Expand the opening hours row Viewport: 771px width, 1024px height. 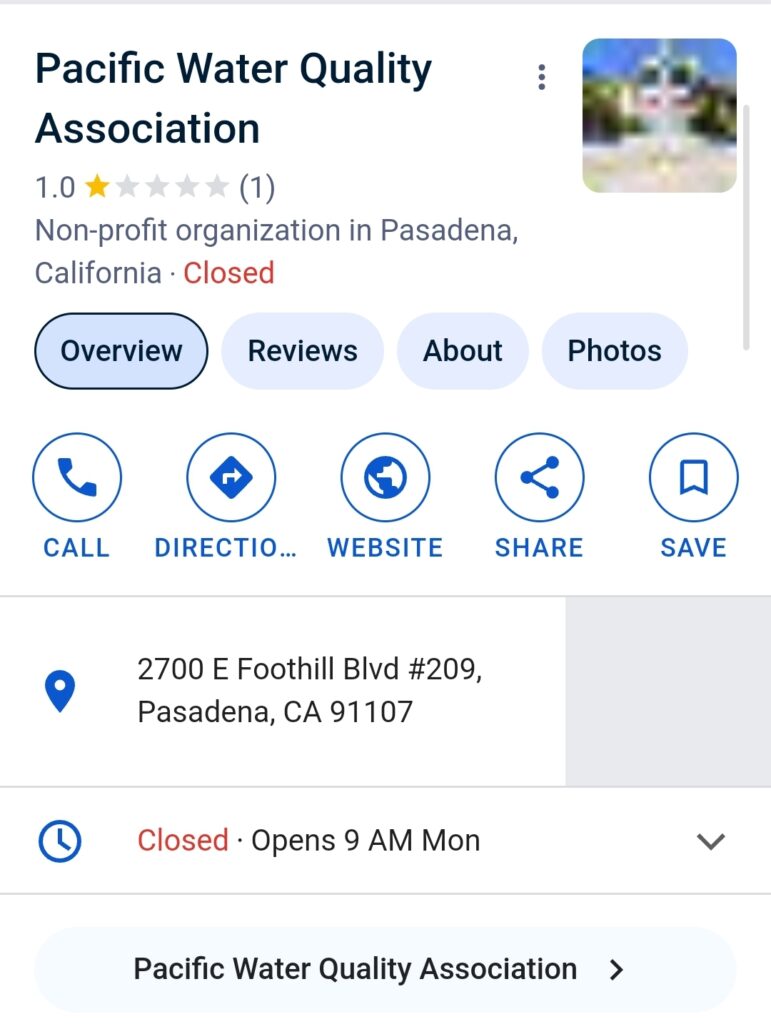coord(710,841)
